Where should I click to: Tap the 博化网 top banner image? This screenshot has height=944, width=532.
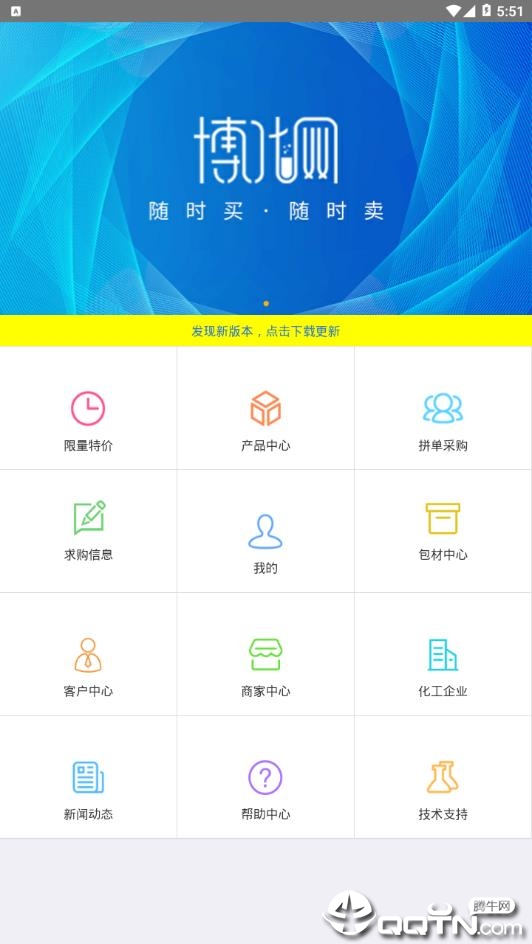[x=266, y=169]
